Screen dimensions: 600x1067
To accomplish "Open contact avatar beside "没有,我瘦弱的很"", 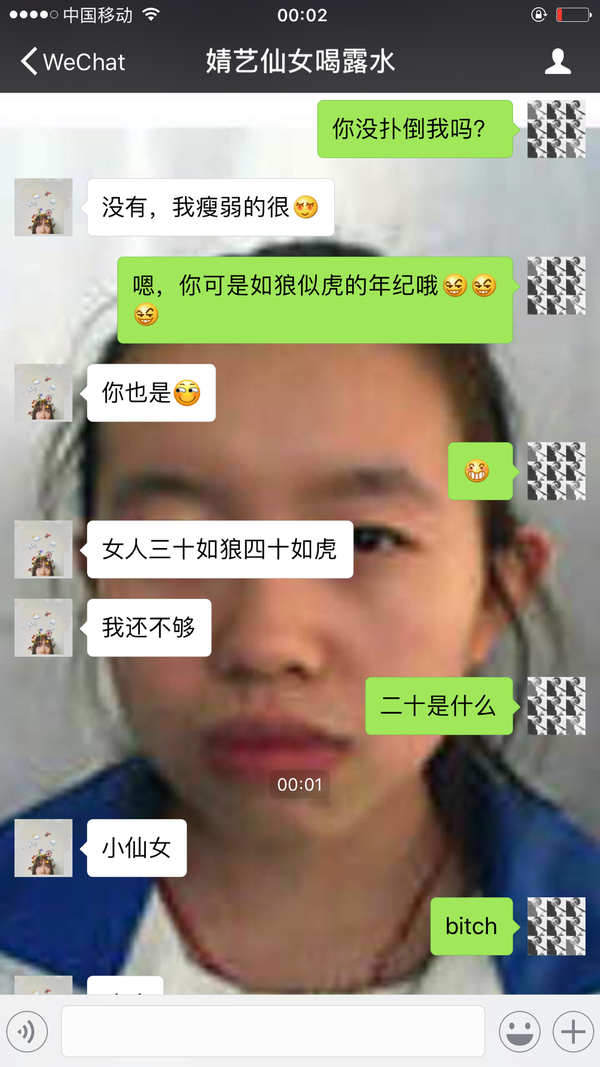I will coord(43,207).
